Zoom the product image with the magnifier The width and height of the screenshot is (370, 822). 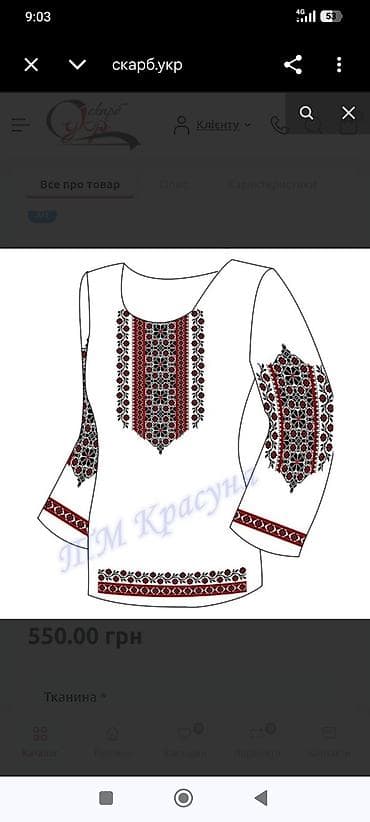click(x=307, y=113)
